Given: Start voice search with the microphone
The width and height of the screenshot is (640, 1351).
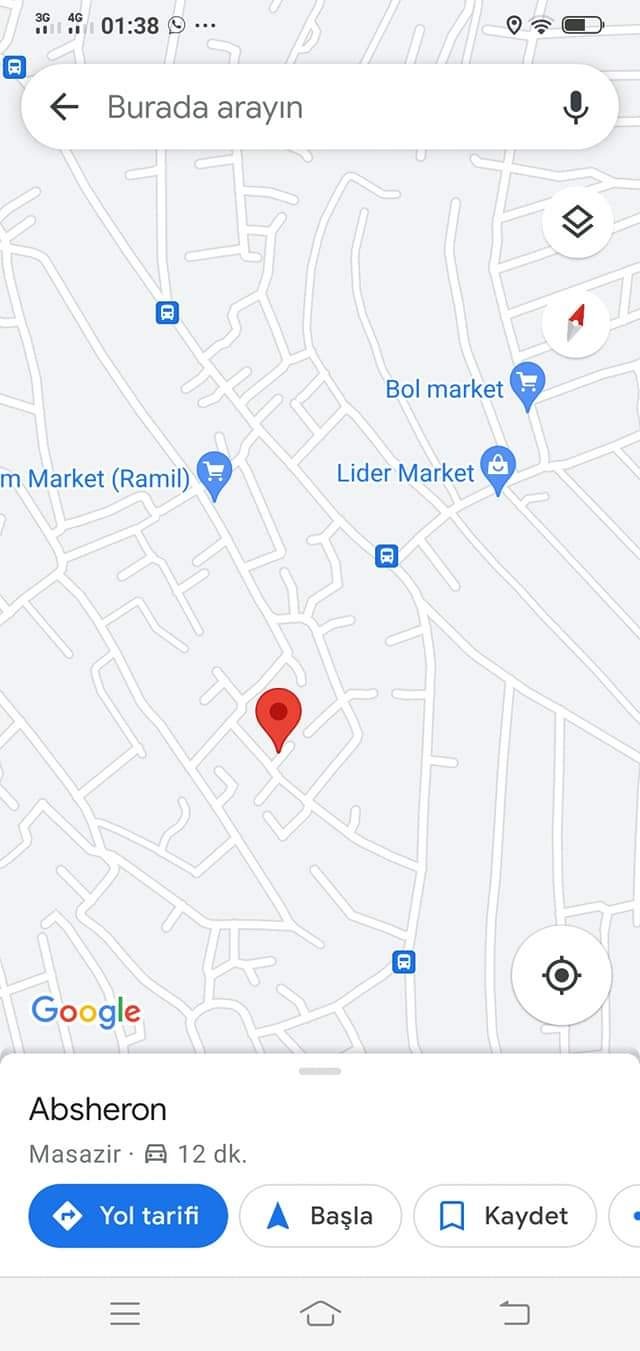Looking at the screenshot, I should pos(575,107).
